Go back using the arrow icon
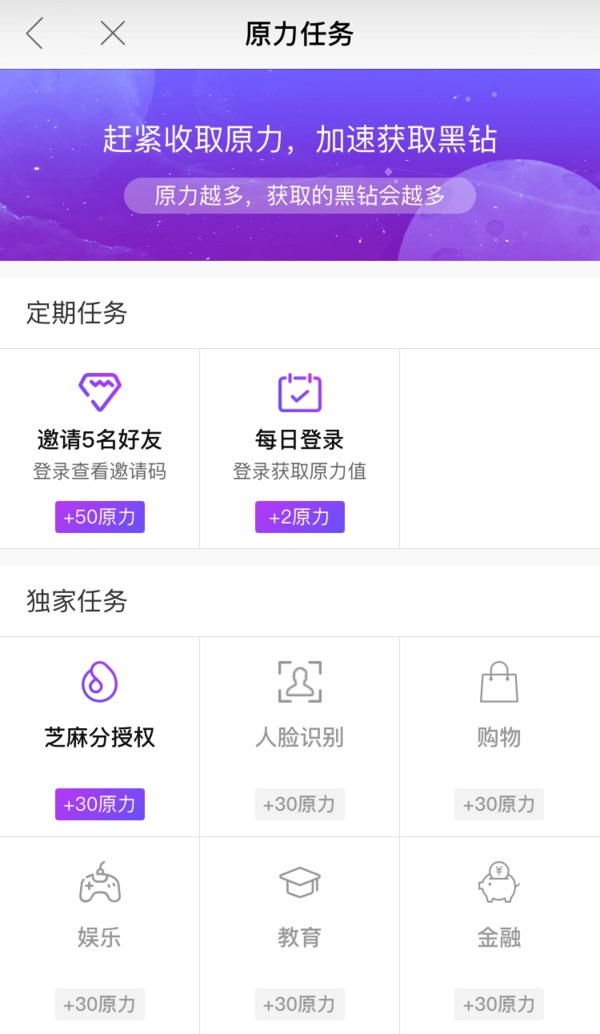The width and height of the screenshot is (600, 1034). (x=35, y=34)
